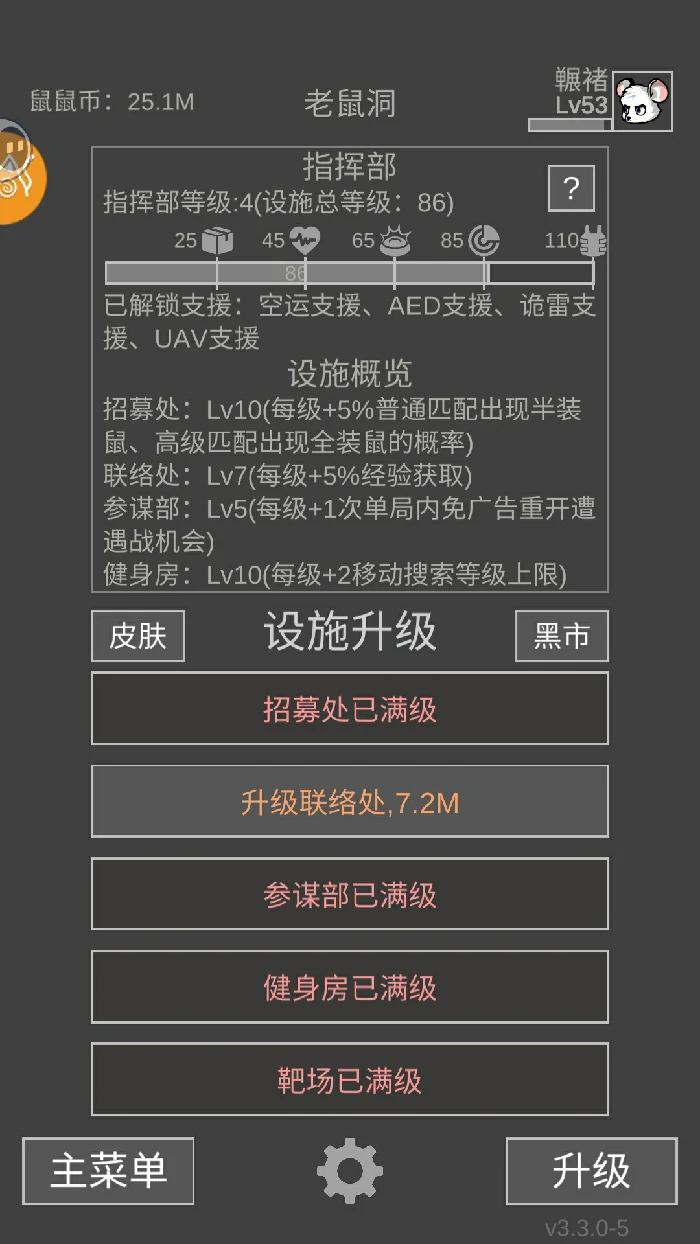Open the orange floating icon

(17, 177)
